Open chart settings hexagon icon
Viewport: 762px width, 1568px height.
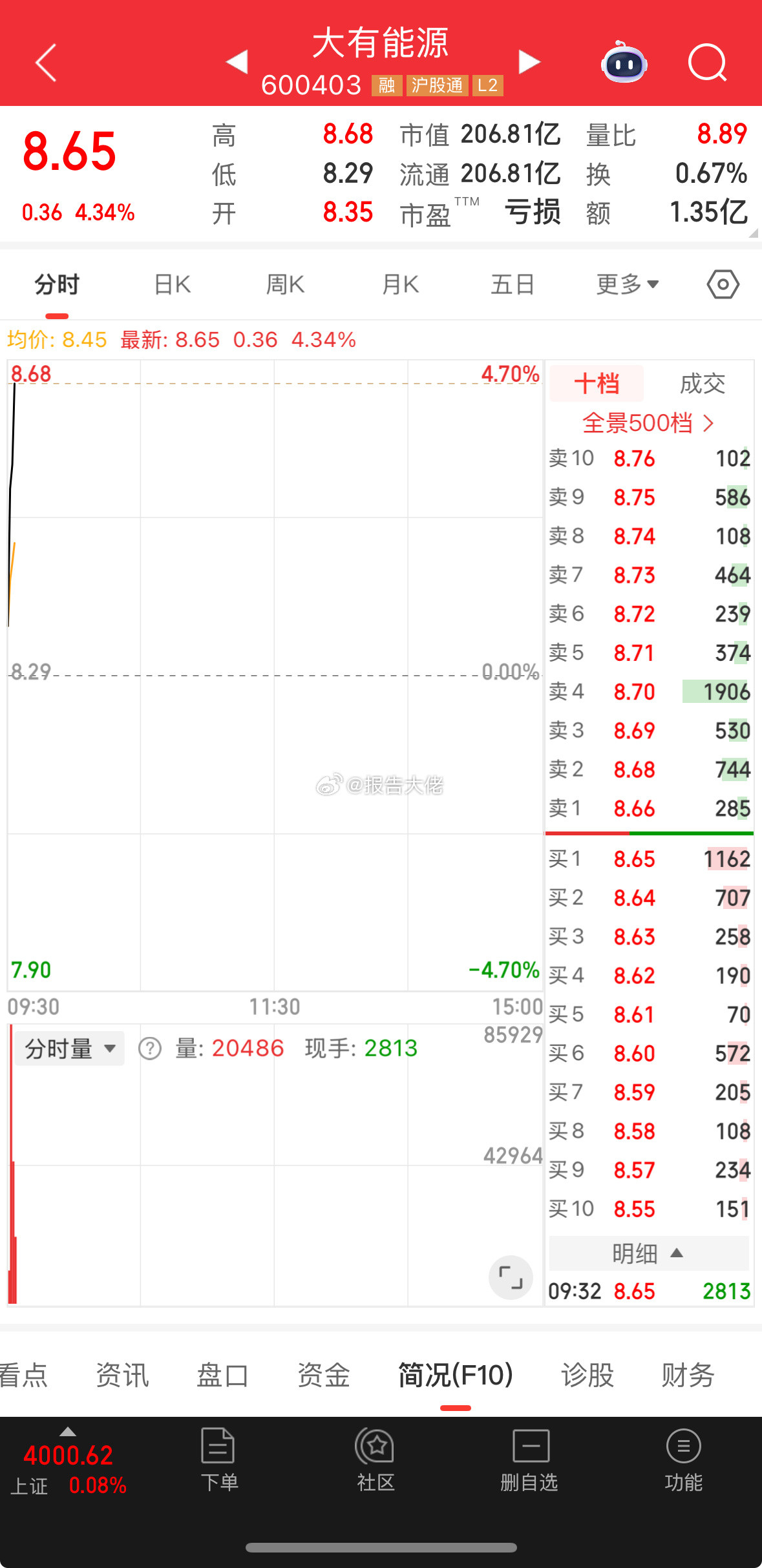723,284
